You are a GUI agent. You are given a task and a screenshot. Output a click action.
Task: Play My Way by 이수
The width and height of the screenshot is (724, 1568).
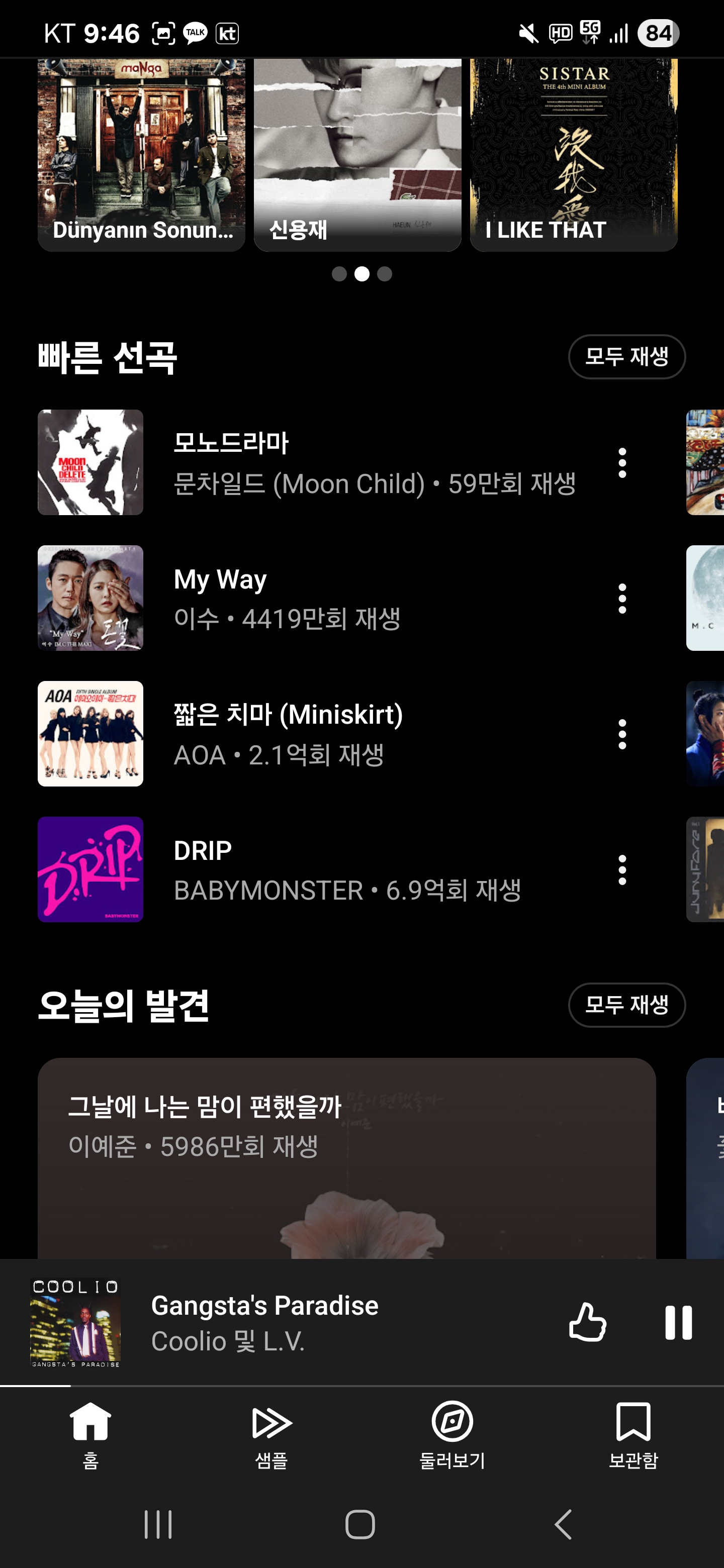[305, 599]
